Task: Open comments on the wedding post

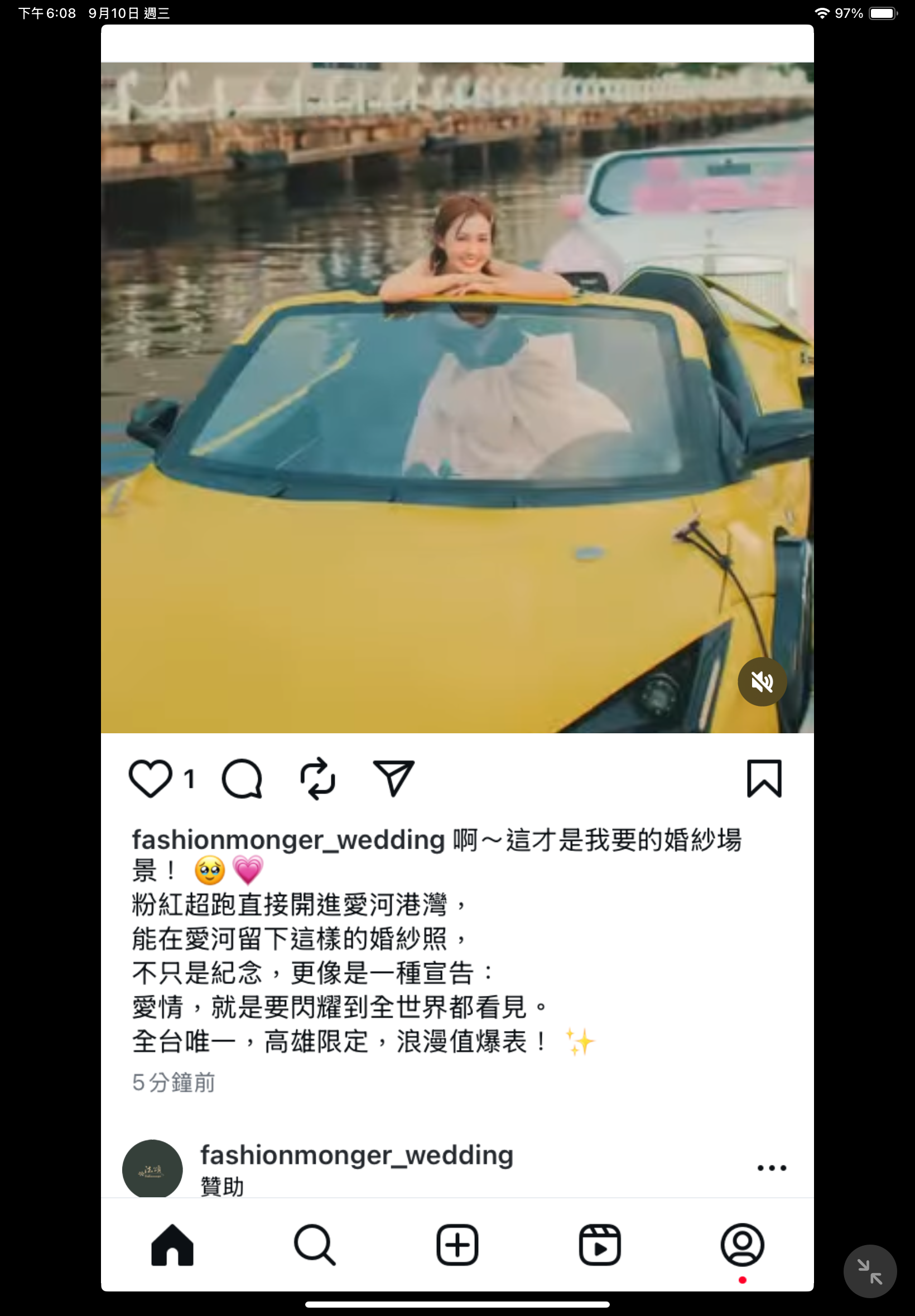Action: [x=242, y=778]
